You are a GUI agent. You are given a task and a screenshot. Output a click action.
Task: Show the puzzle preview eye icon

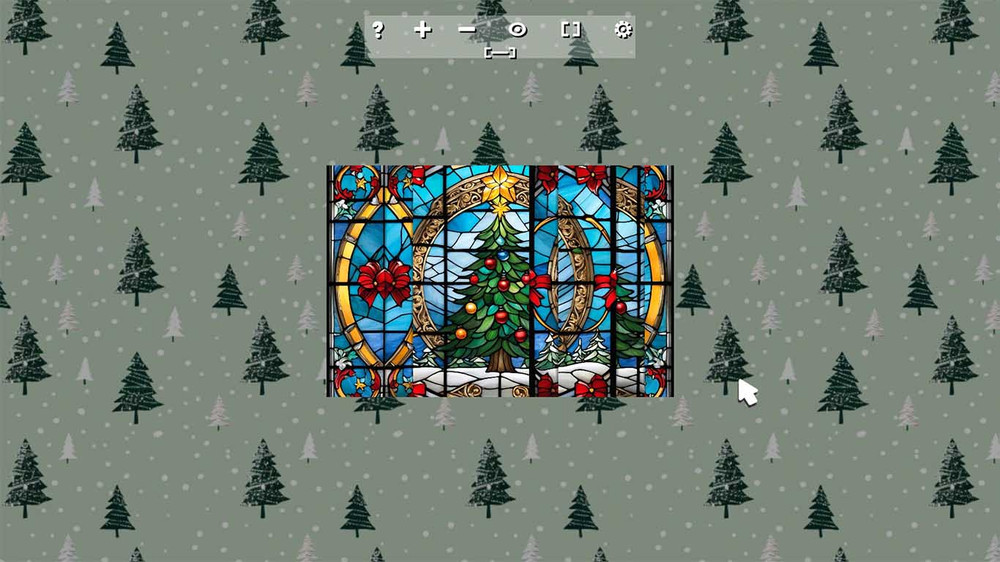(517, 30)
